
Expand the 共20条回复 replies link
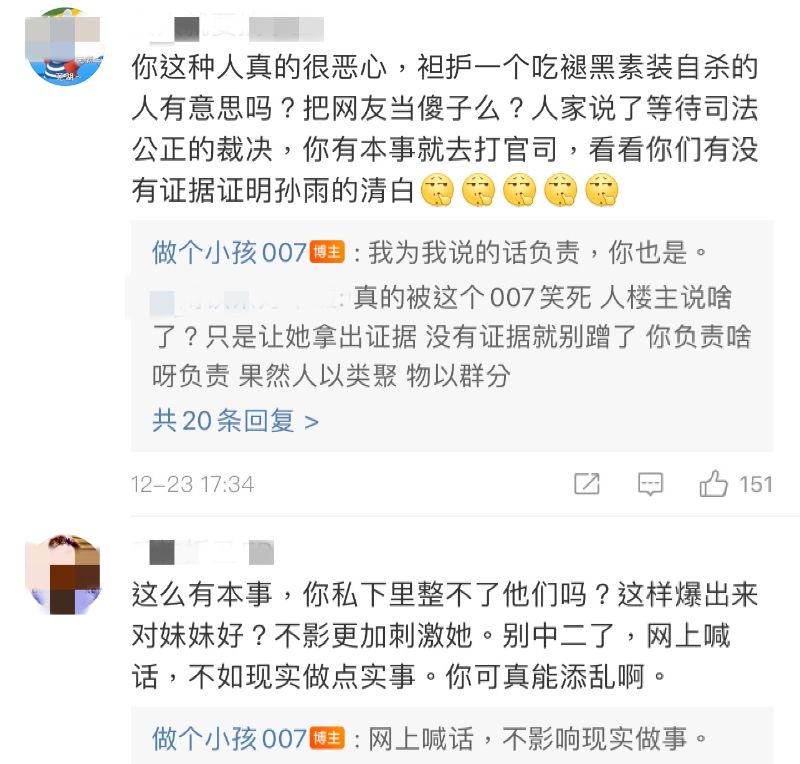pyautogui.click(x=235, y=421)
